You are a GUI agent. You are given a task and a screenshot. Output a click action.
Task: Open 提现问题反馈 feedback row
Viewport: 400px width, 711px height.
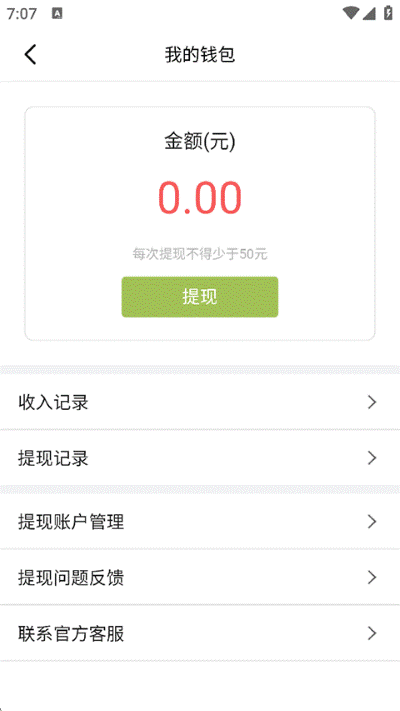200,577
